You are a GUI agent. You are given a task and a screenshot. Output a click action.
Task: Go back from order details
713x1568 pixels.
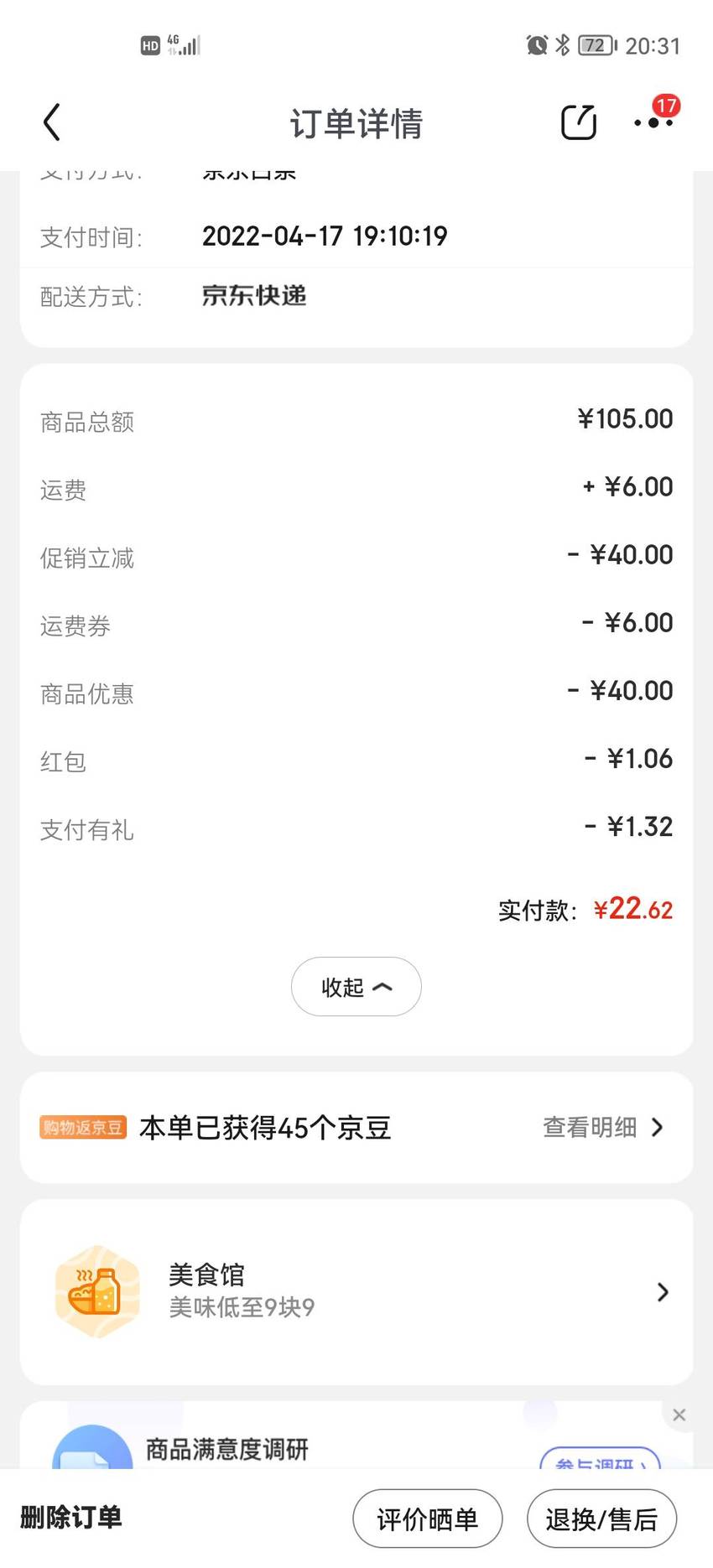point(51,122)
